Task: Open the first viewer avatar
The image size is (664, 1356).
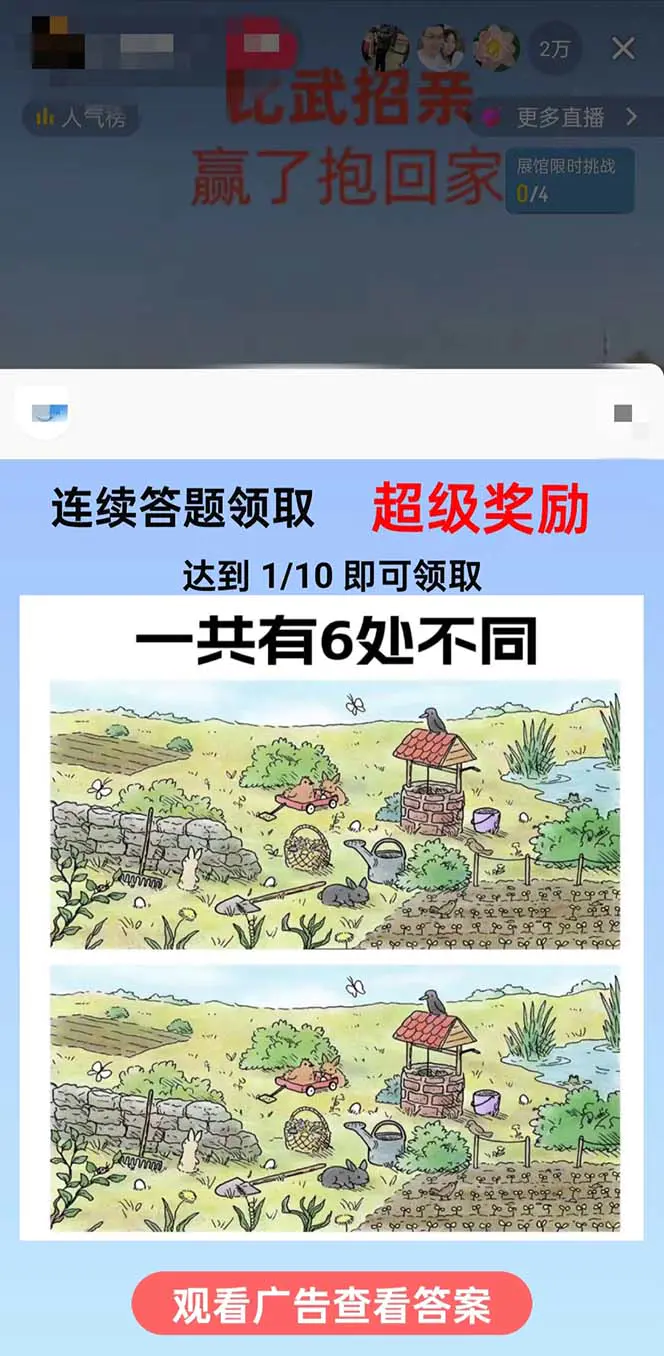Action: point(385,48)
